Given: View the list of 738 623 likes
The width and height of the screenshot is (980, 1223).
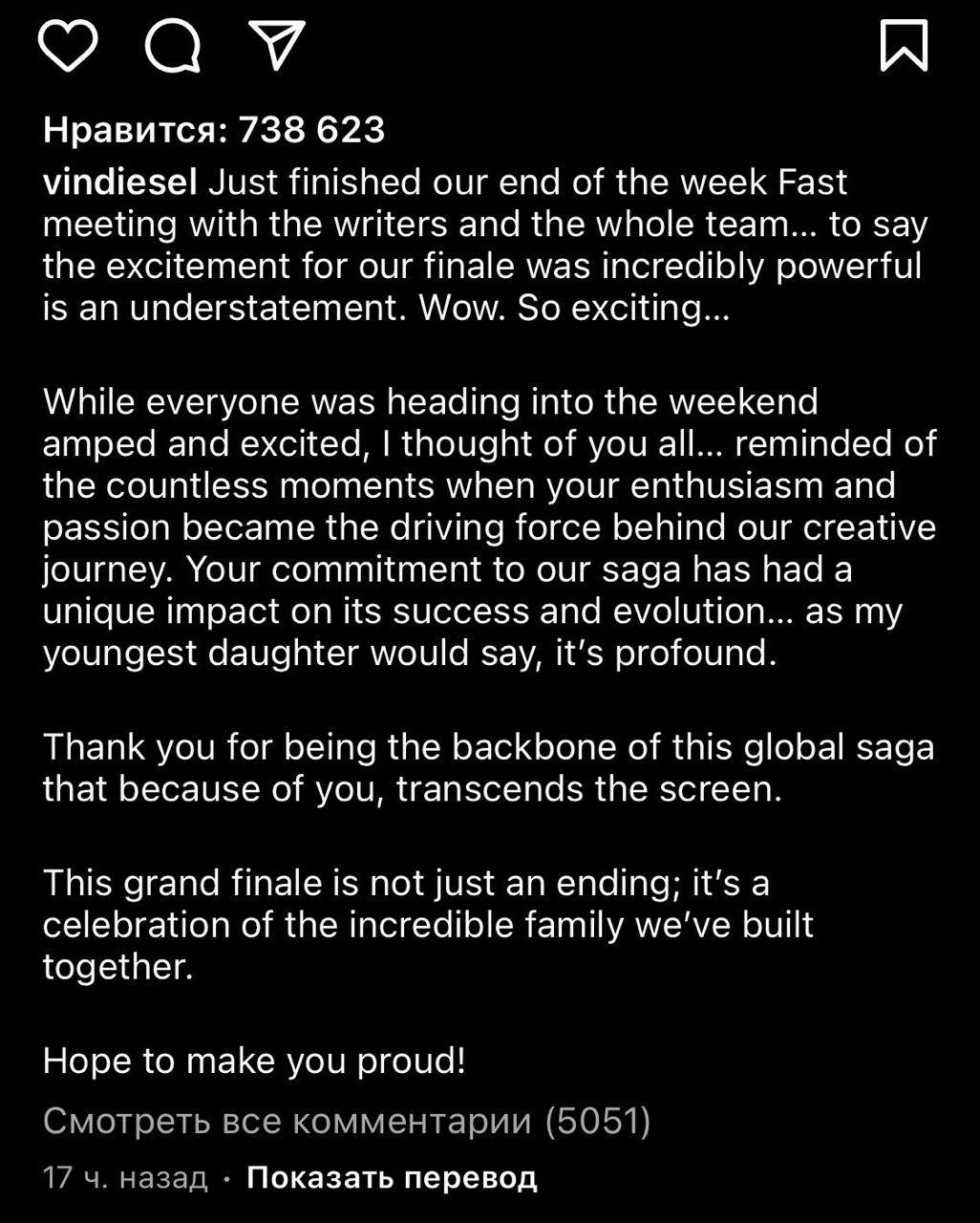Looking at the screenshot, I should [214, 130].
